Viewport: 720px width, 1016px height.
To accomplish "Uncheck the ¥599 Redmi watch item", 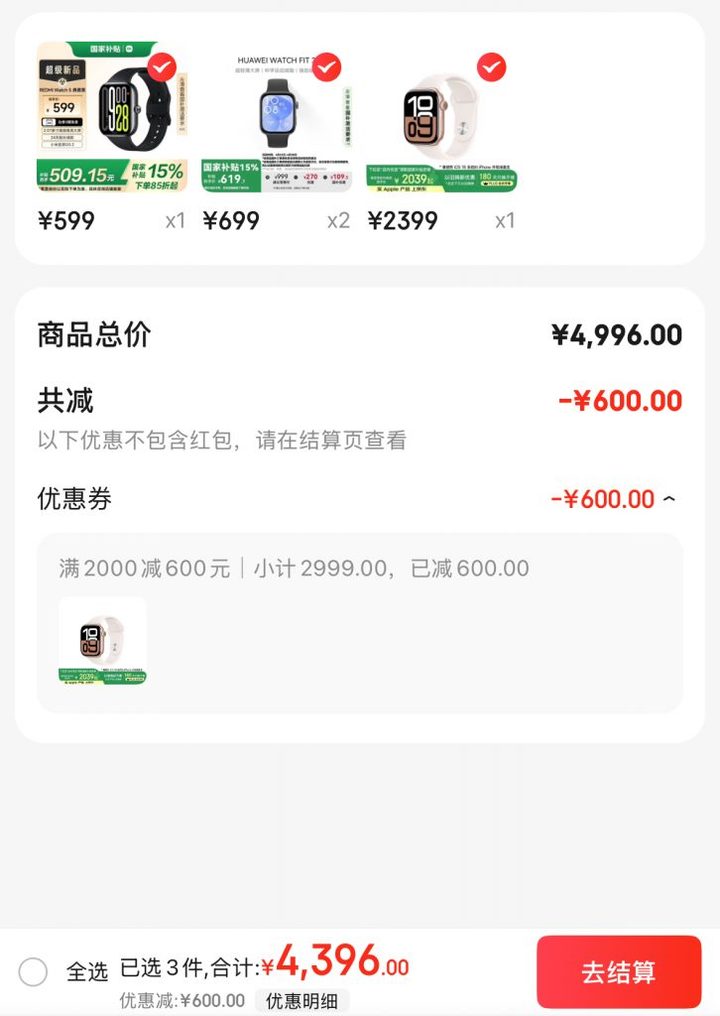I will click(x=162, y=67).
